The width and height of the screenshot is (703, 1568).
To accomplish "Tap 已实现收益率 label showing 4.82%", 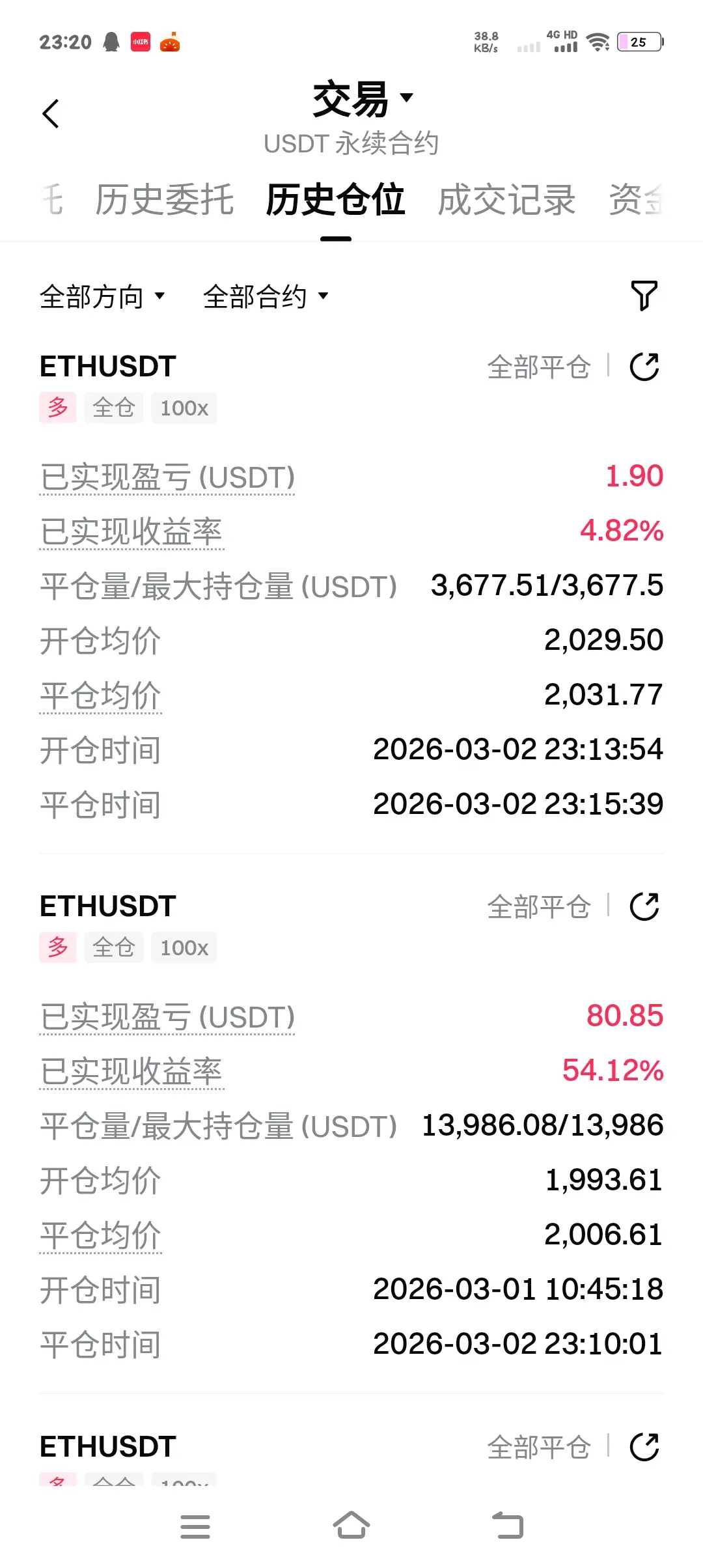I will click(131, 532).
